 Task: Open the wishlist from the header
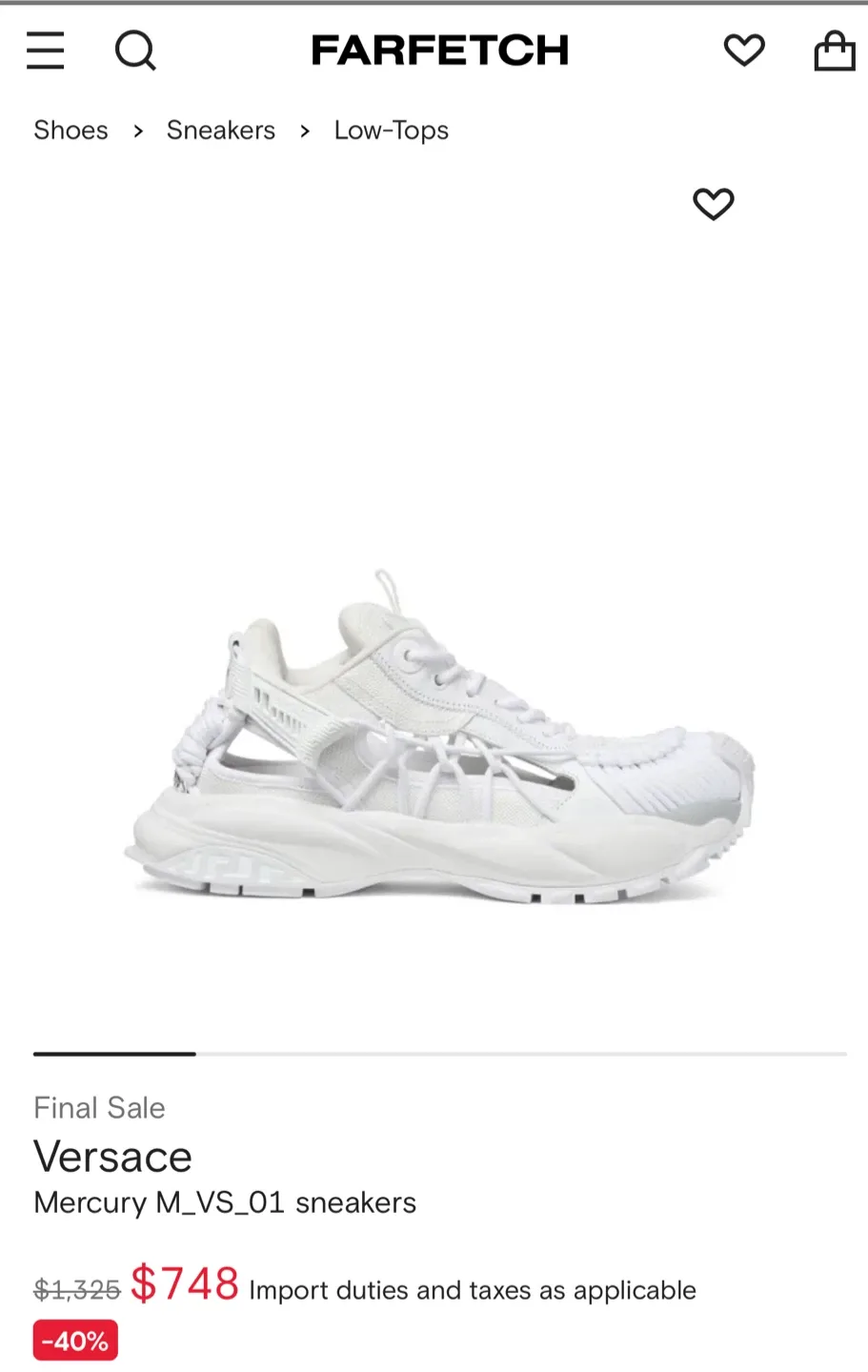(744, 50)
